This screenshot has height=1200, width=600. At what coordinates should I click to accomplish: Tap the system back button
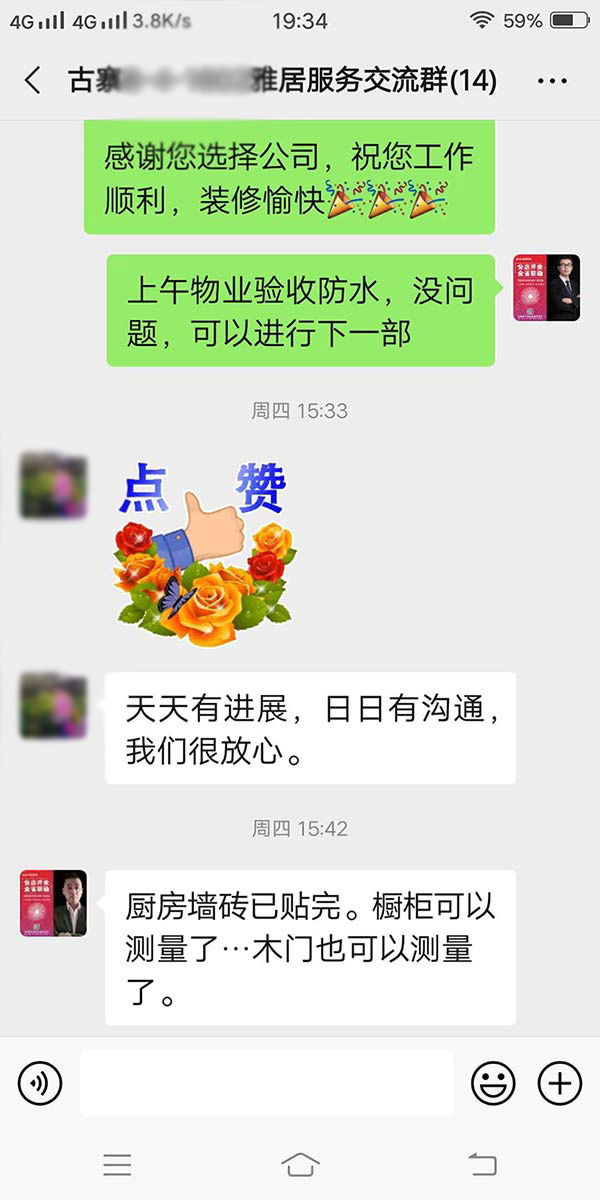(x=483, y=1164)
